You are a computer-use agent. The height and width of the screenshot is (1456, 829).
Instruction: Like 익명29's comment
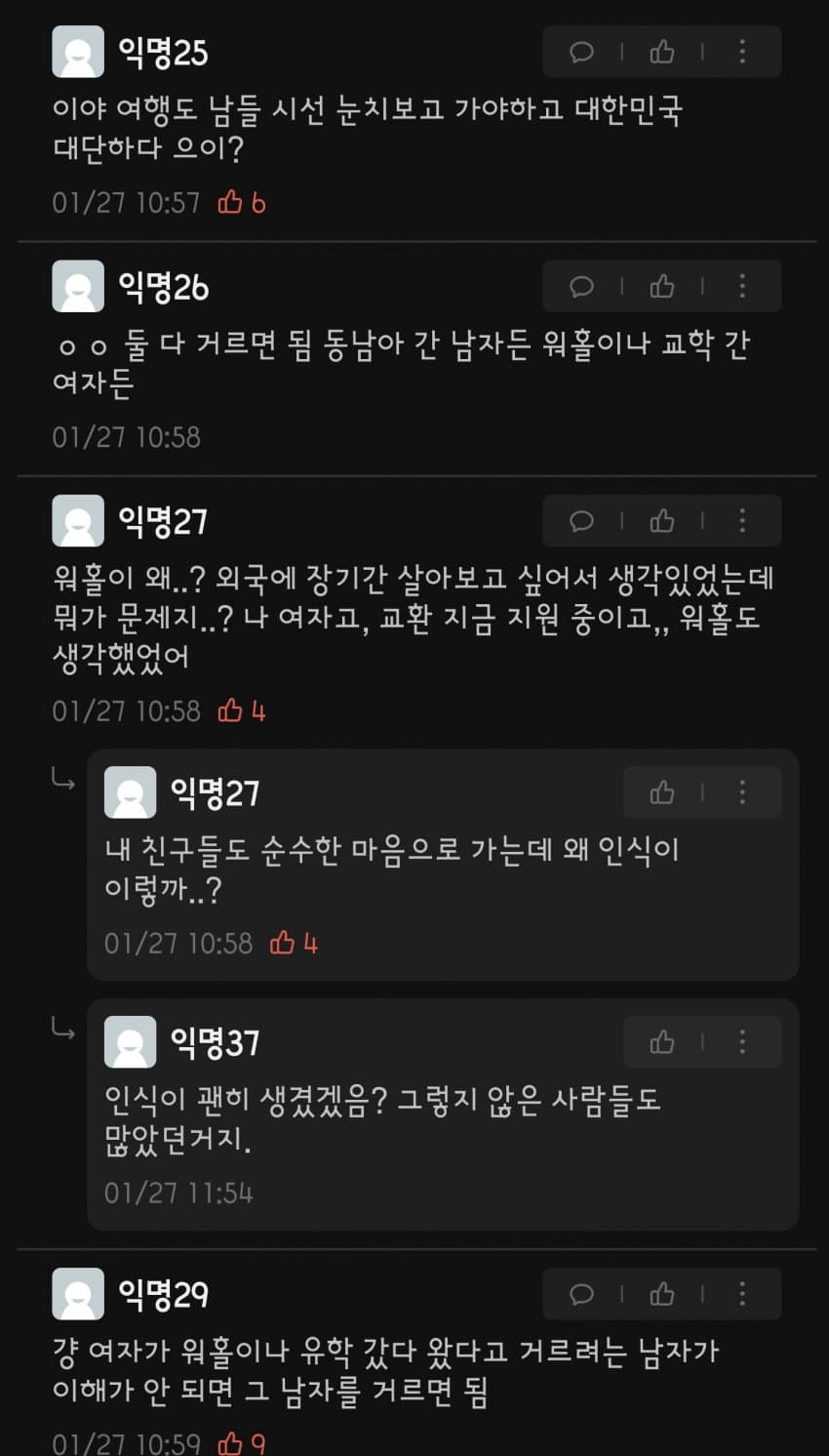662,1294
